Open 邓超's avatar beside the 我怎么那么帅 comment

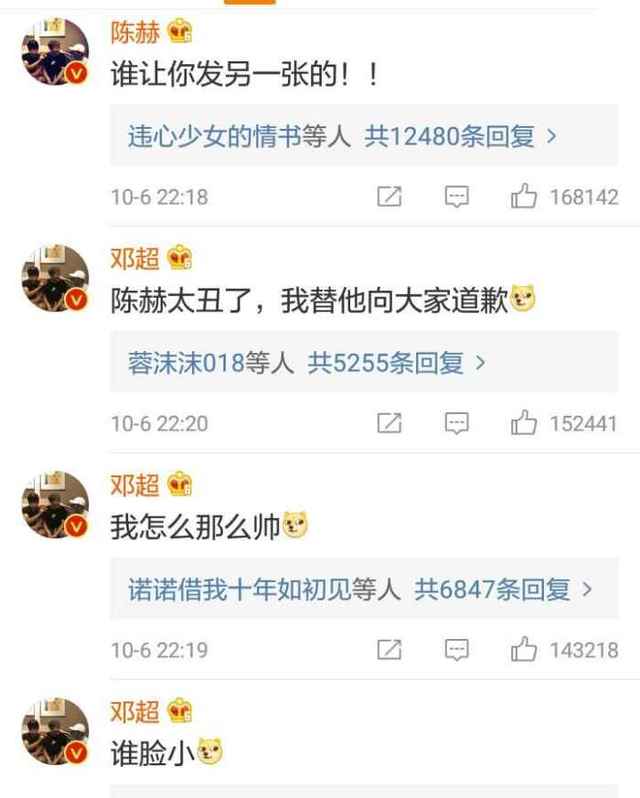pos(55,505)
